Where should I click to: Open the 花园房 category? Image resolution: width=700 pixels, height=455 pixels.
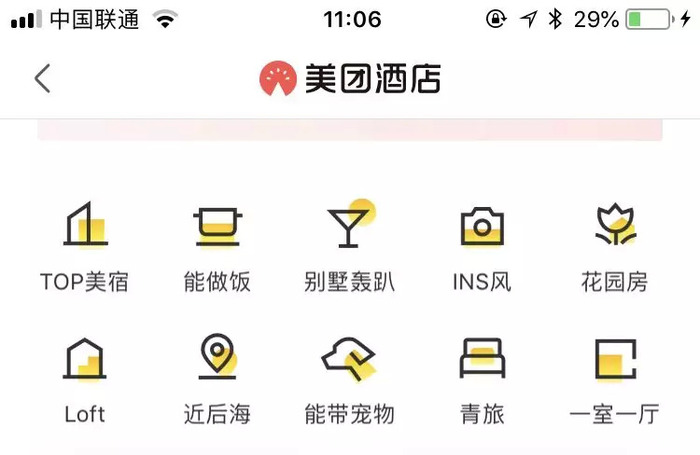614,246
